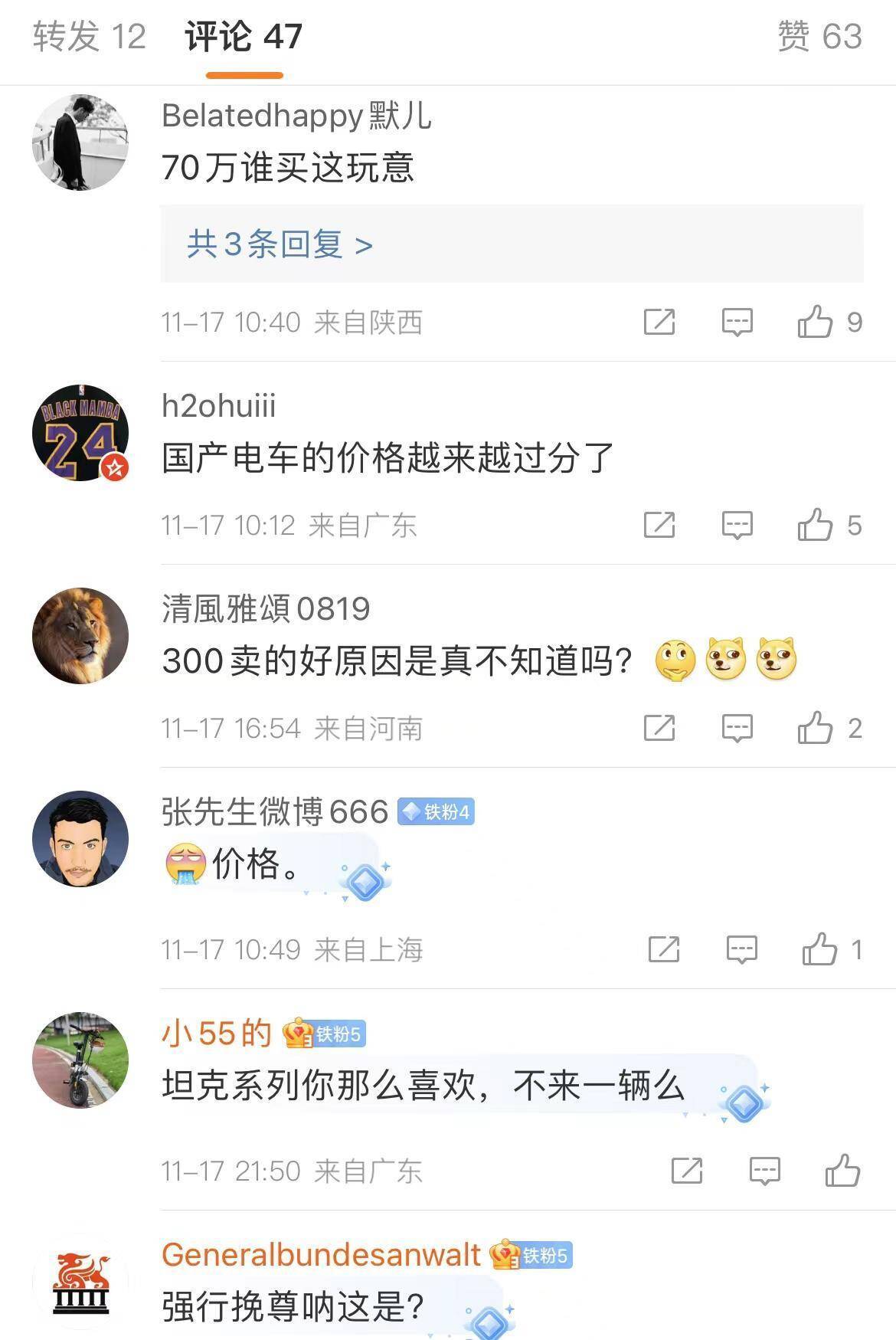This screenshot has height=1340, width=896.
Task: Reply to 小55的's comment
Action: pyautogui.click(x=764, y=1171)
